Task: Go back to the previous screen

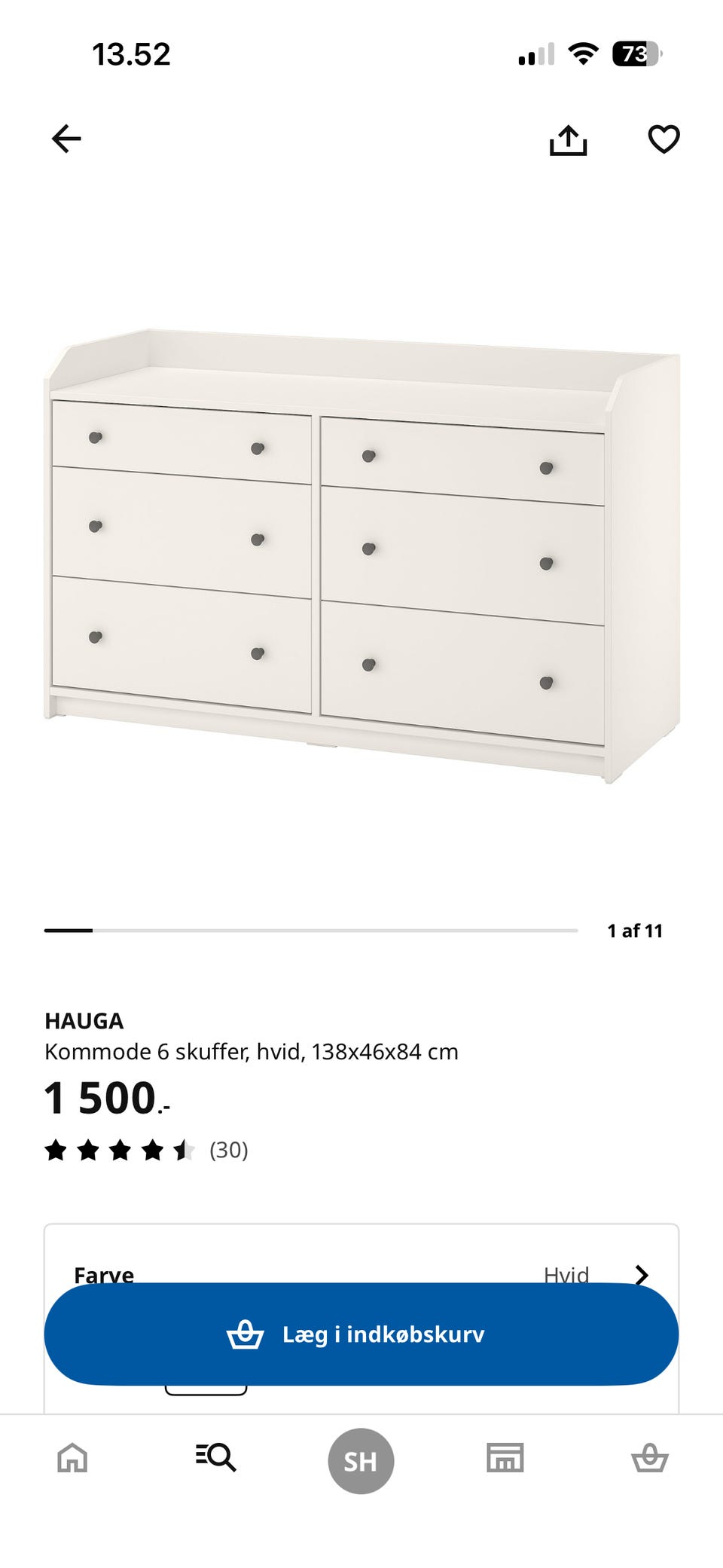Action: pos(66,139)
